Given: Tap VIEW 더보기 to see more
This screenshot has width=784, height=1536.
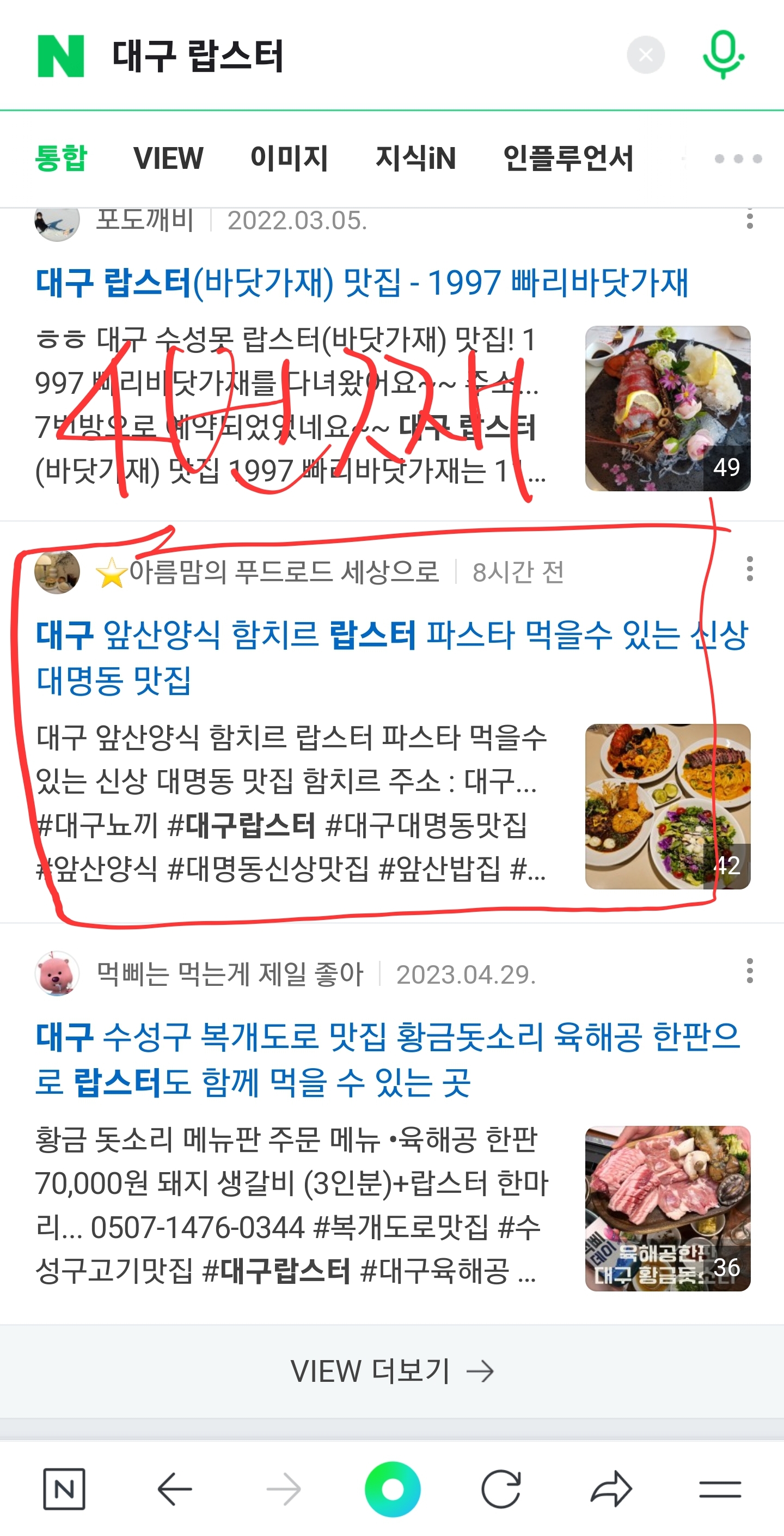Looking at the screenshot, I should point(391,1371).
